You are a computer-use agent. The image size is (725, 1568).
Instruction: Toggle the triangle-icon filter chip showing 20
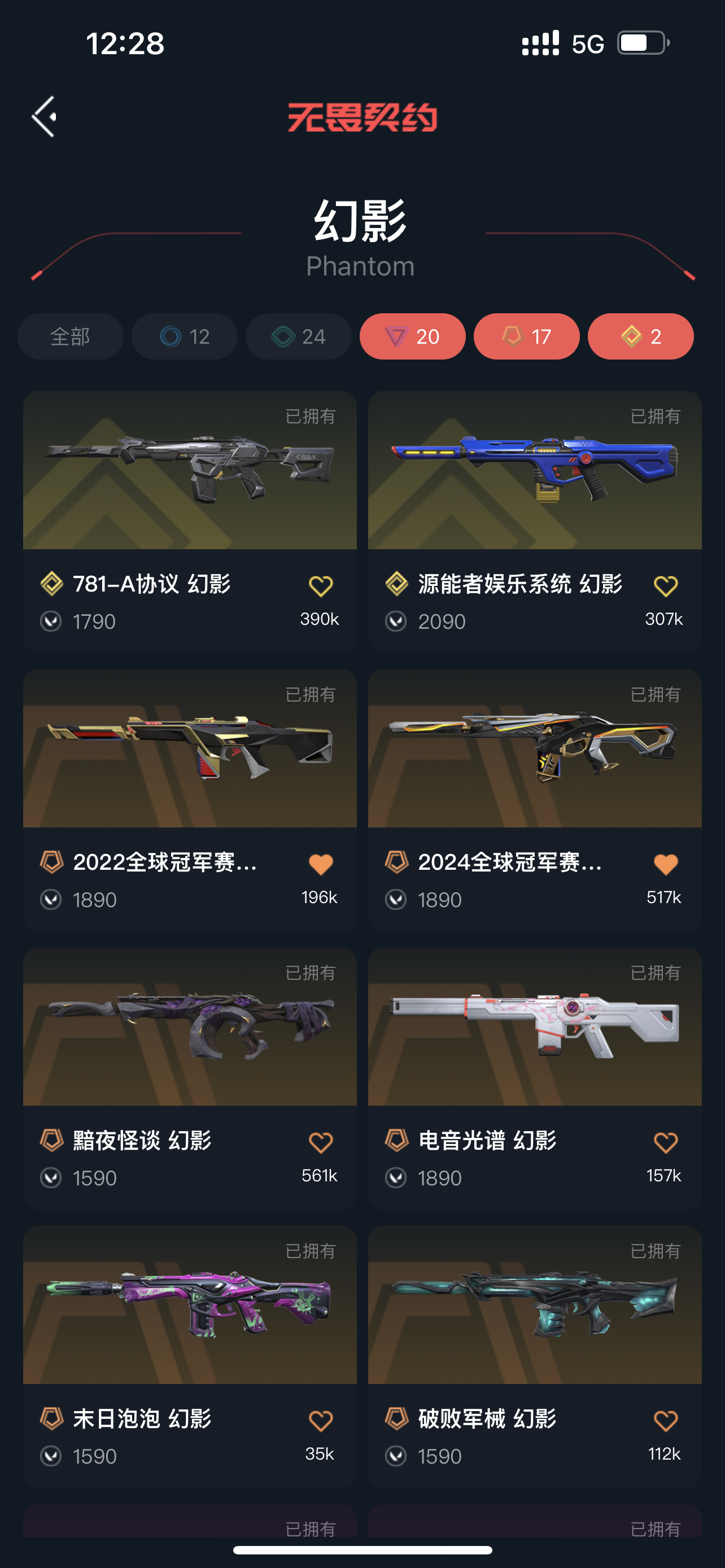point(412,336)
